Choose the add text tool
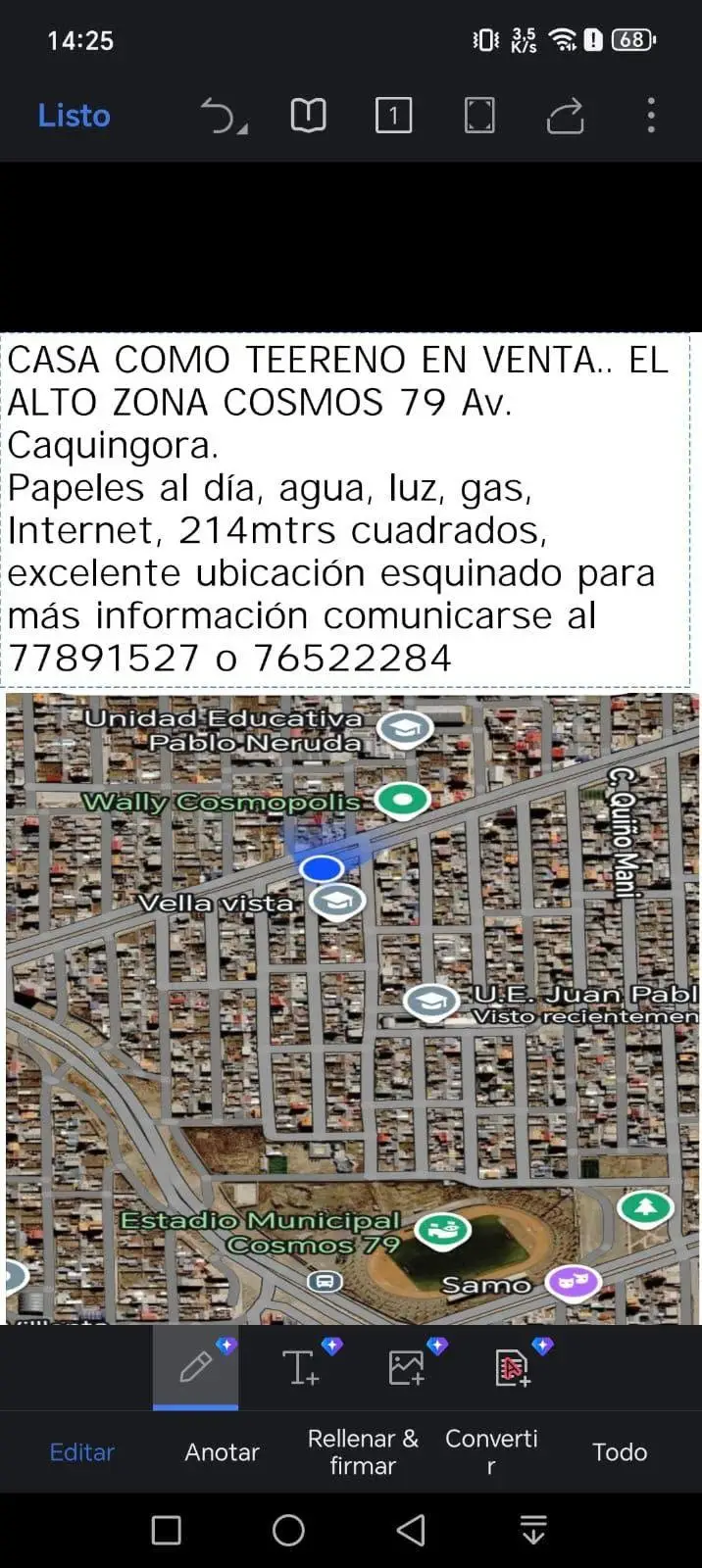 coord(301,1366)
